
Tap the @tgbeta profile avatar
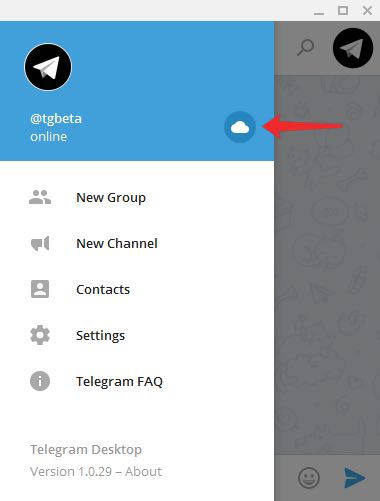[x=48, y=67]
